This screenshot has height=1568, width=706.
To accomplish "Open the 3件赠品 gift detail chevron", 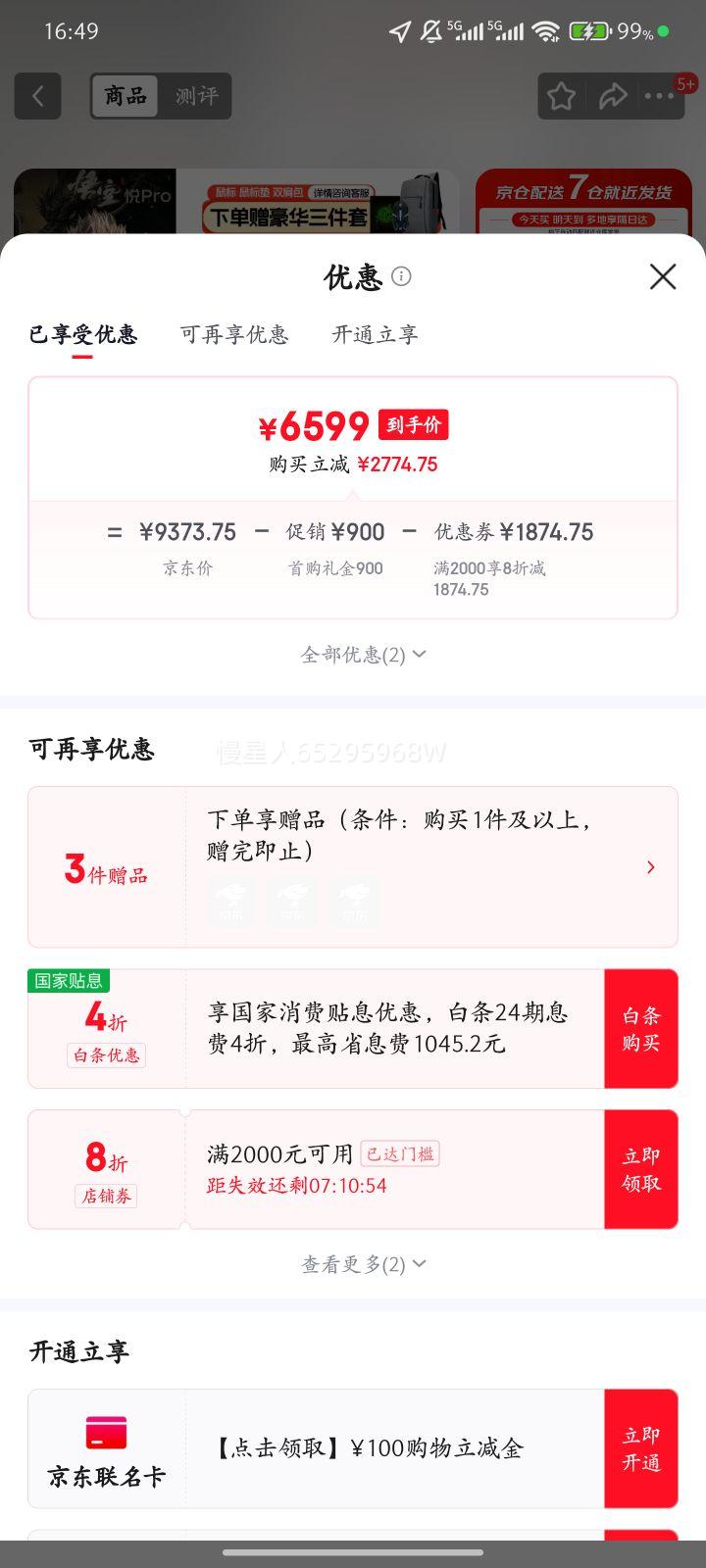I will coord(650,866).
